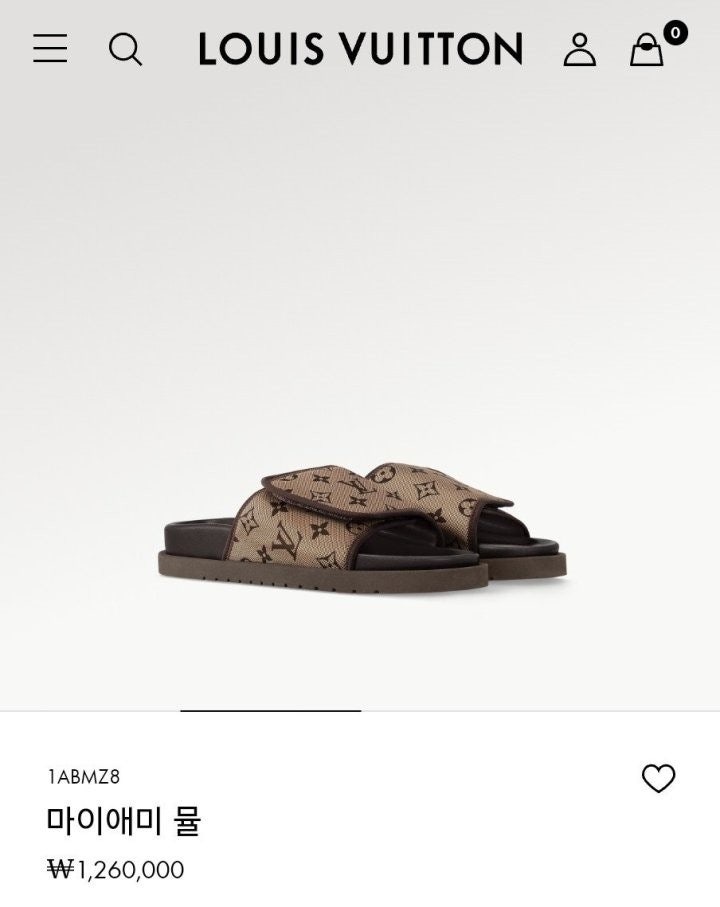Expand the site menu from the three lines
This screenshot has height=907, width=720.
pyautogui.click(x=50, y=47)
